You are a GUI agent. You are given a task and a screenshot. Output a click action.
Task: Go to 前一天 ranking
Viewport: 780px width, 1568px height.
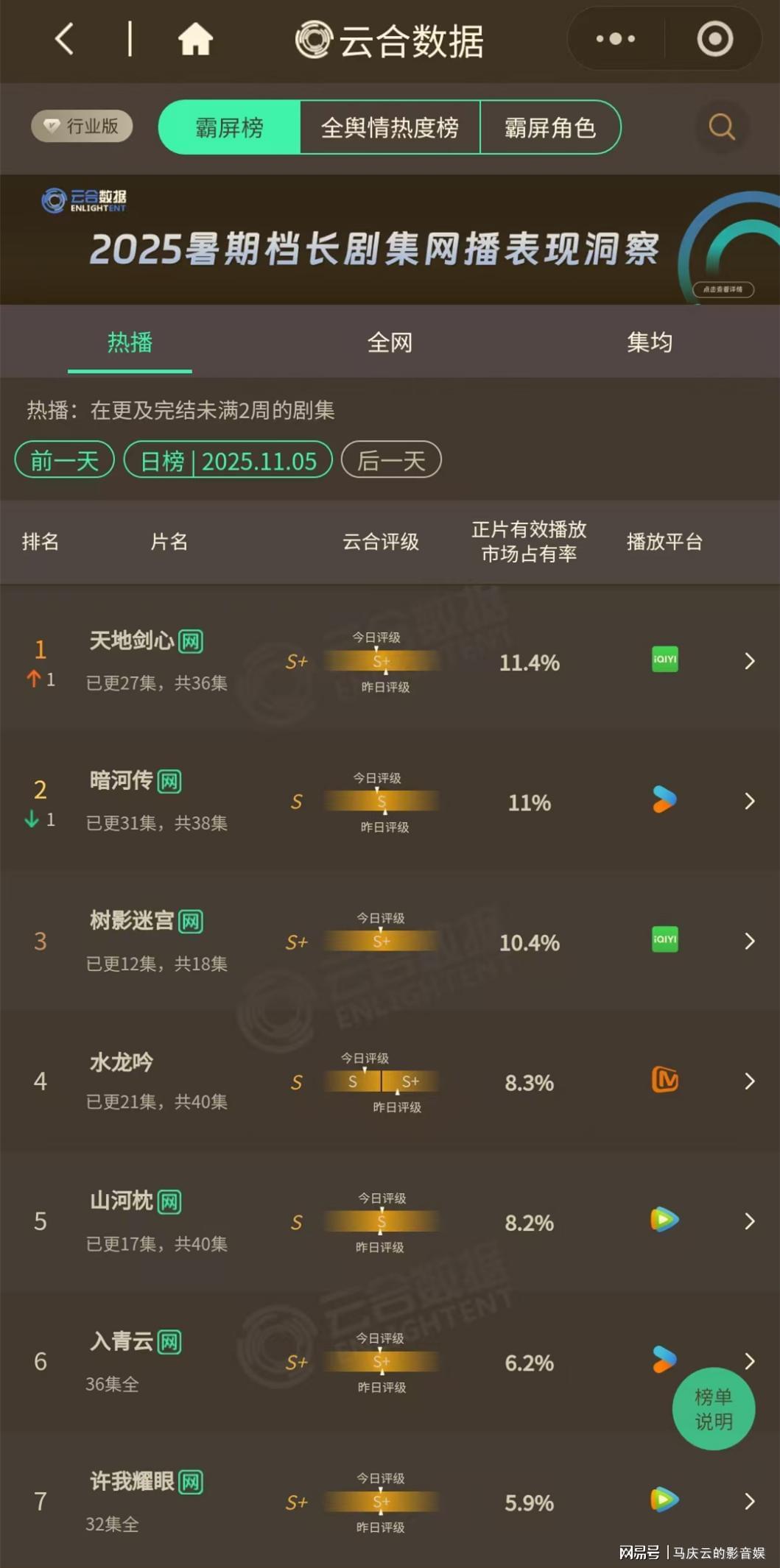pyautogui.click(x=65, y=460)
